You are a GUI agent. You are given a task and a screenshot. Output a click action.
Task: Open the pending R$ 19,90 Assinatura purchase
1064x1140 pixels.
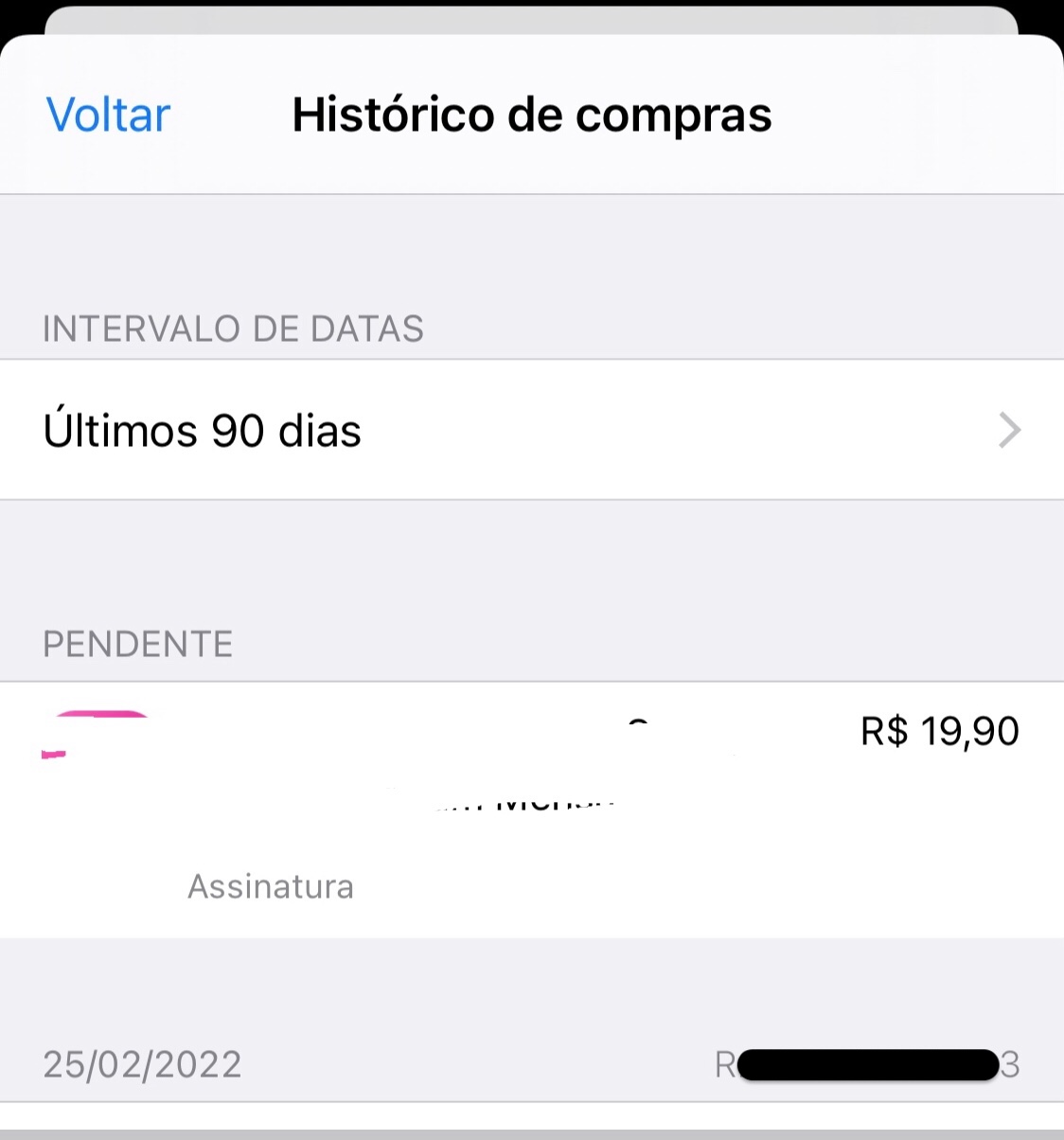pyautogui.click(x=530, y=810)
